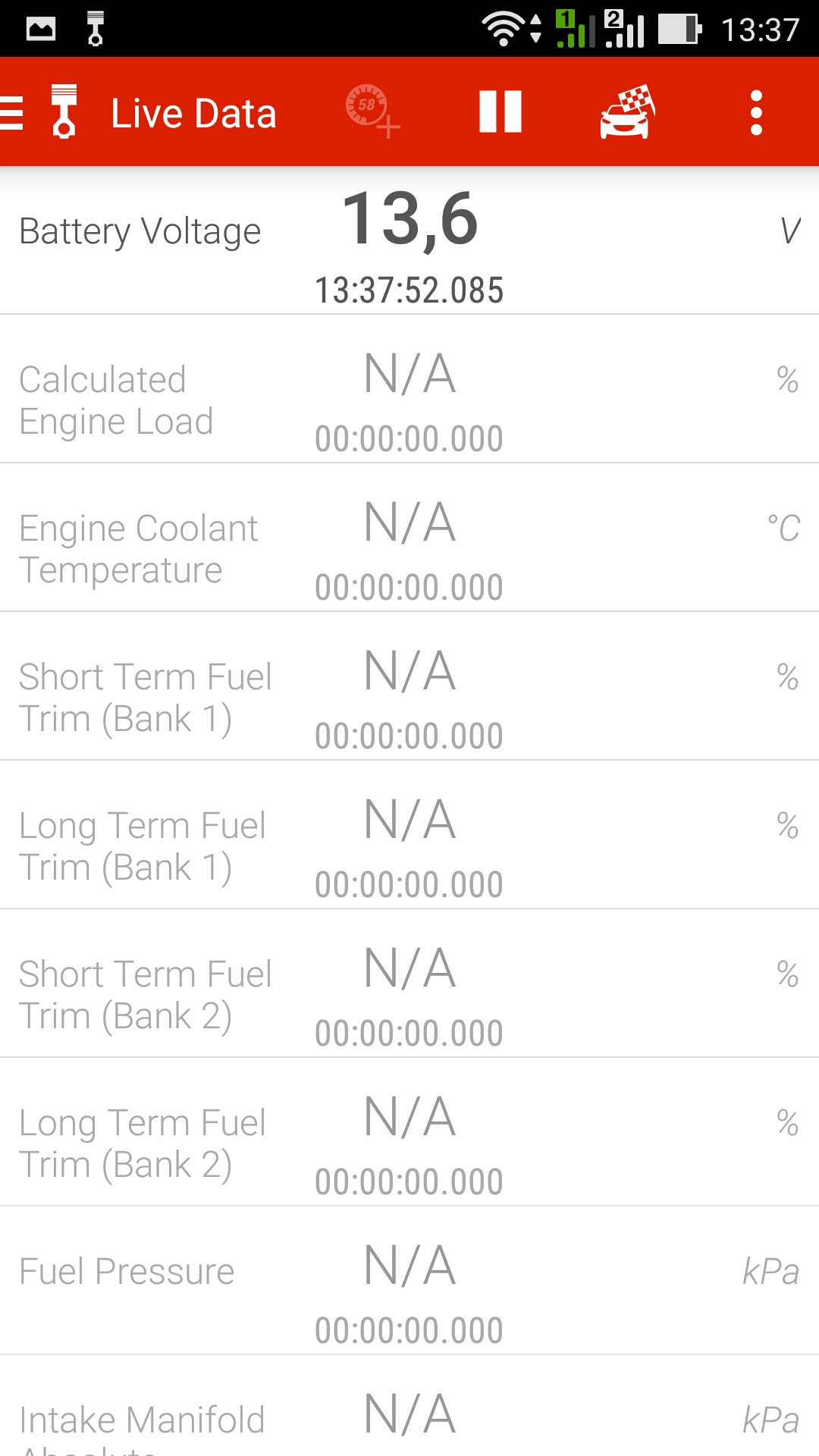This screenshot has width=819, height=1456.
Task: Tap Short Term Fuel Trim (Bank 1)
Action: [x=409, y=686]
